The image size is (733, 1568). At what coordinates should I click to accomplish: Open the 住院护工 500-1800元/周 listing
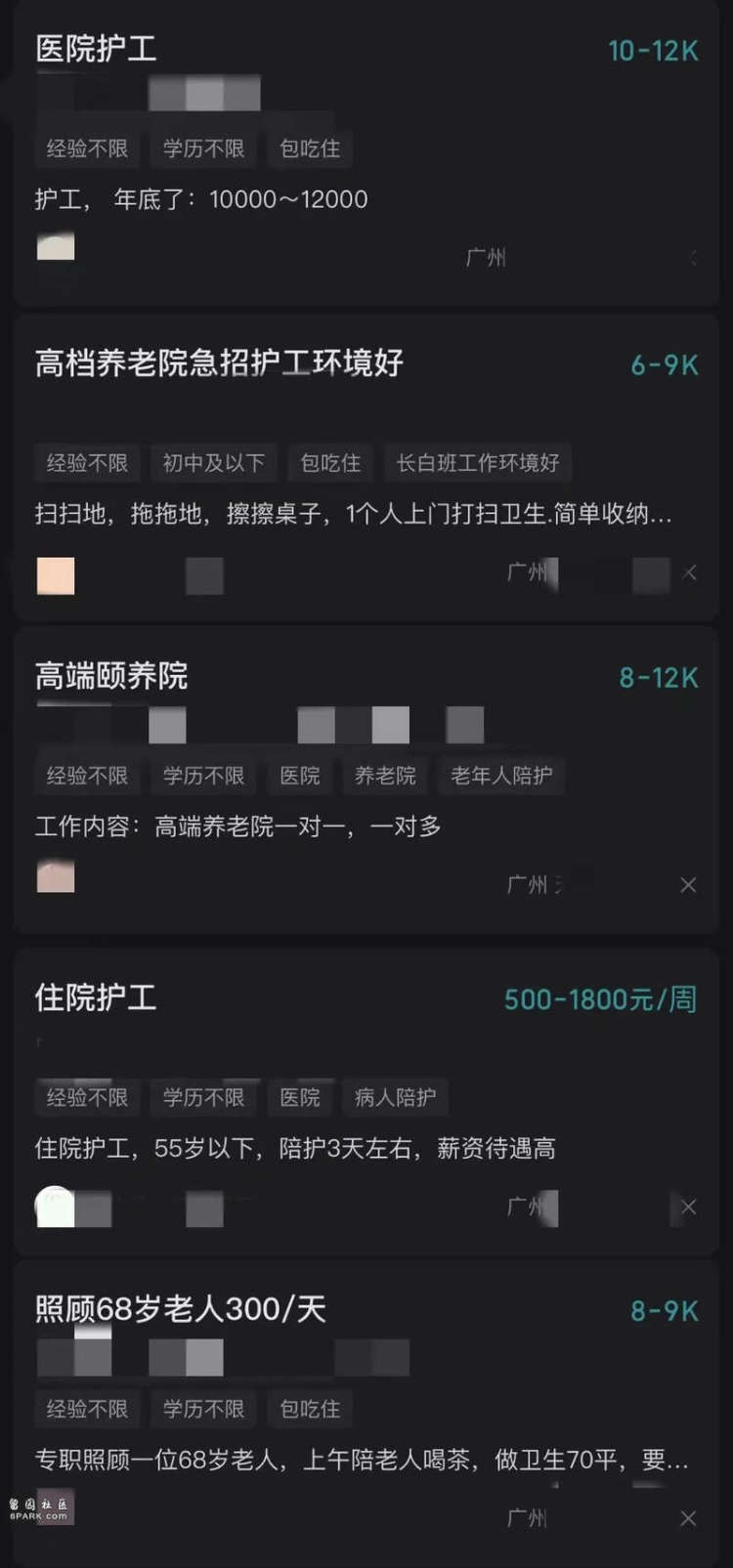pos(96,997)
